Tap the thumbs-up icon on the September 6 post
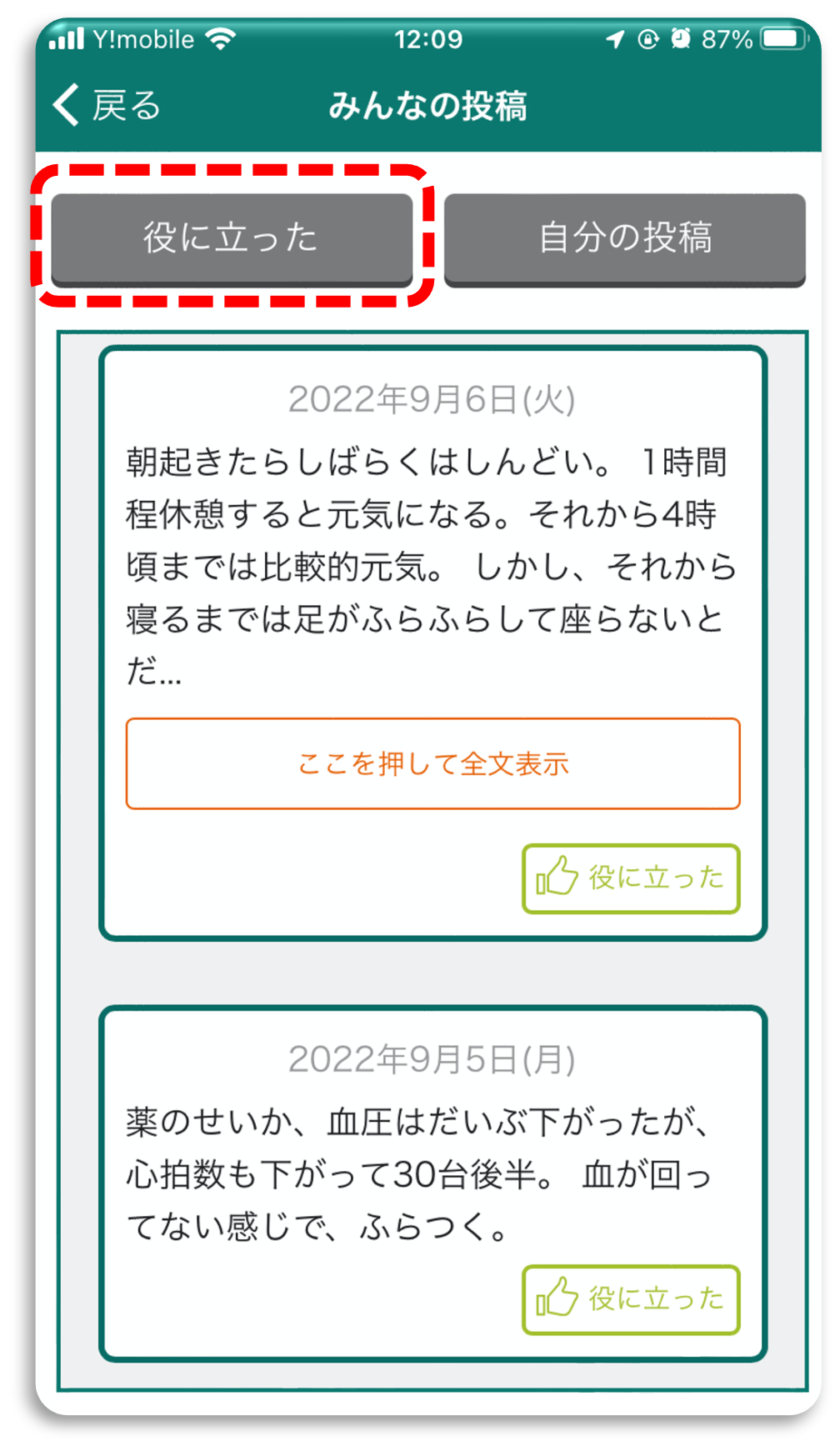 click(x=558, y=877)
